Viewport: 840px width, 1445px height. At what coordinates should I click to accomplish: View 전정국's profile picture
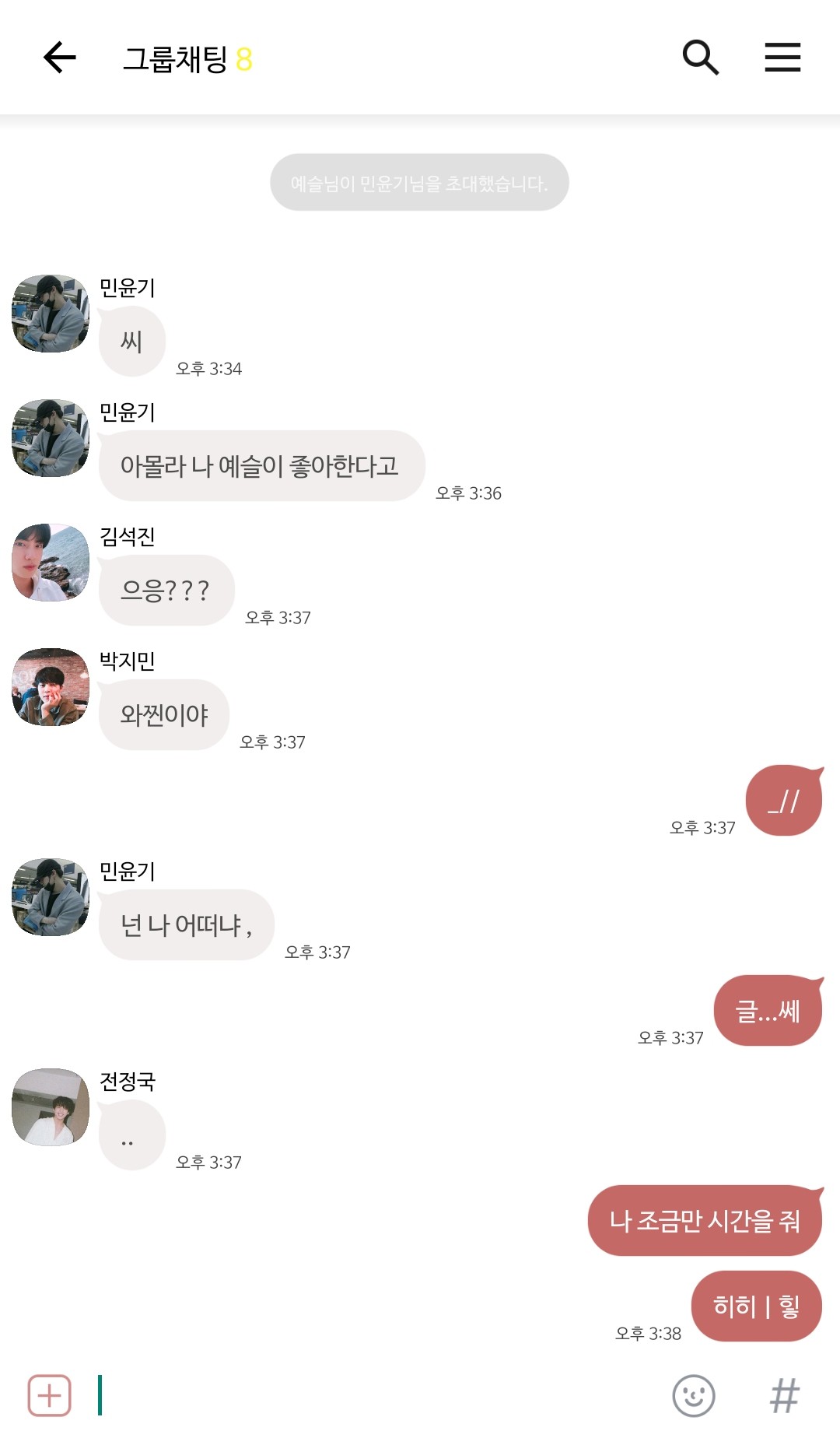click(51, 1107)
